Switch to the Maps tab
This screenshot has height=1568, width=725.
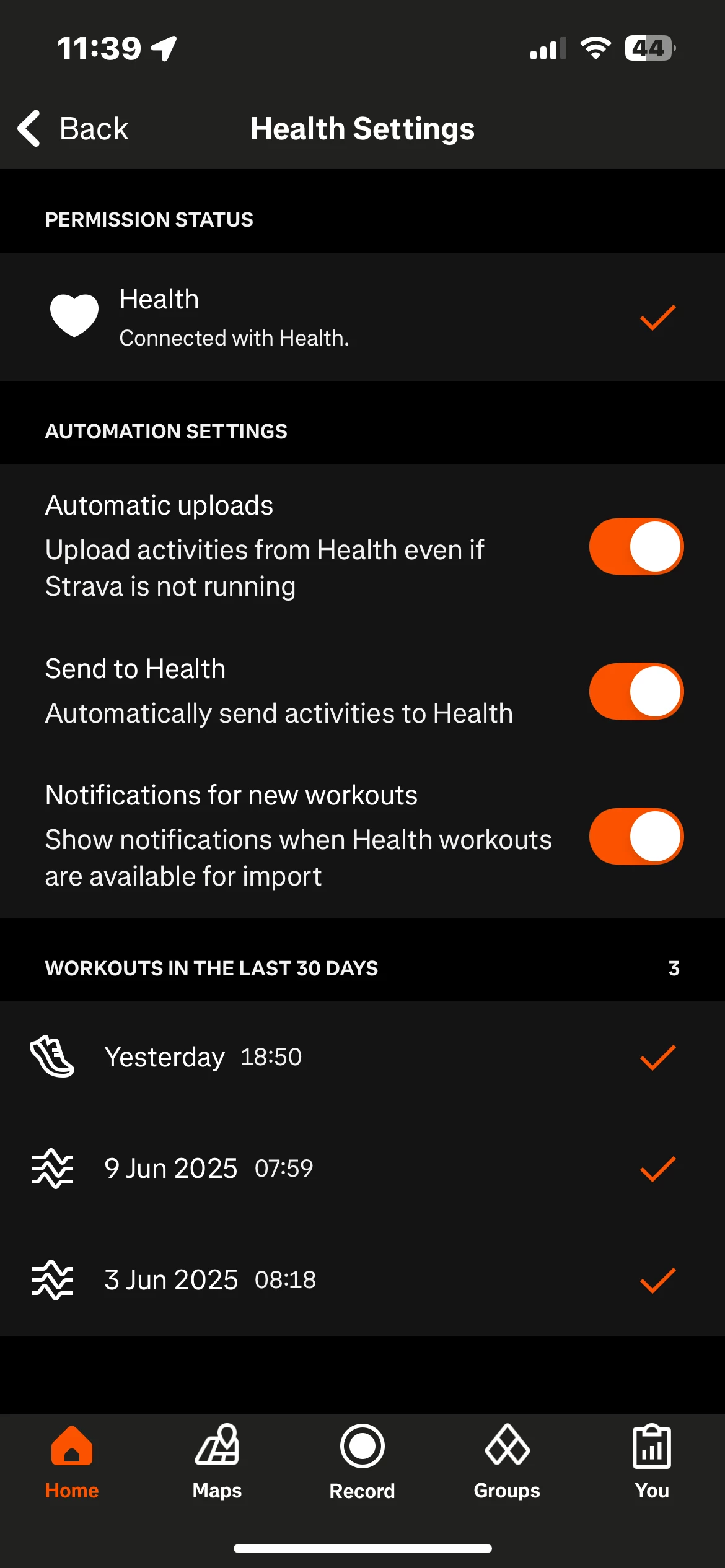[217, 1463]
